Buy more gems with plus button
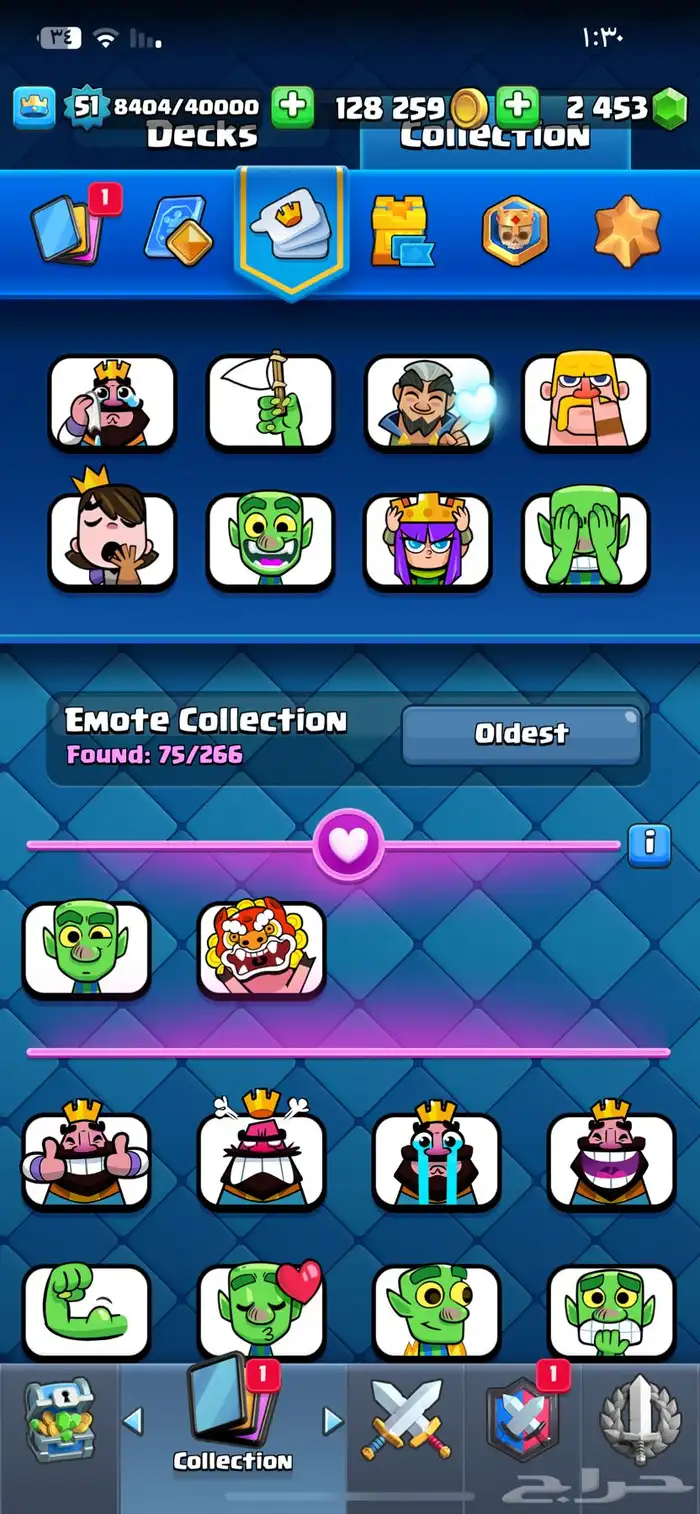 point(518,107)
